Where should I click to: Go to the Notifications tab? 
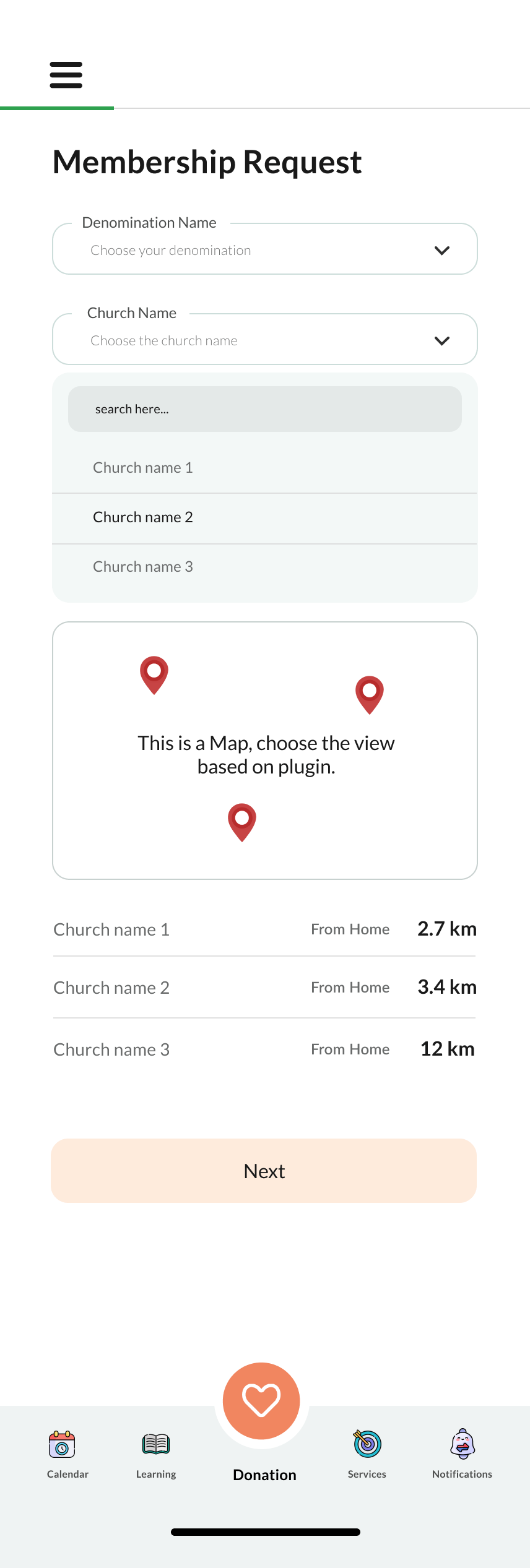point(462,1453)
